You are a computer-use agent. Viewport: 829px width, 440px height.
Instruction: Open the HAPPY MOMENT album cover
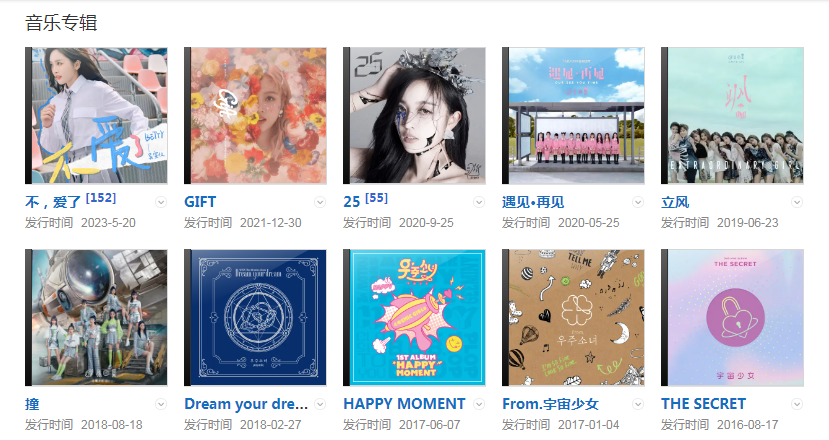414,317
